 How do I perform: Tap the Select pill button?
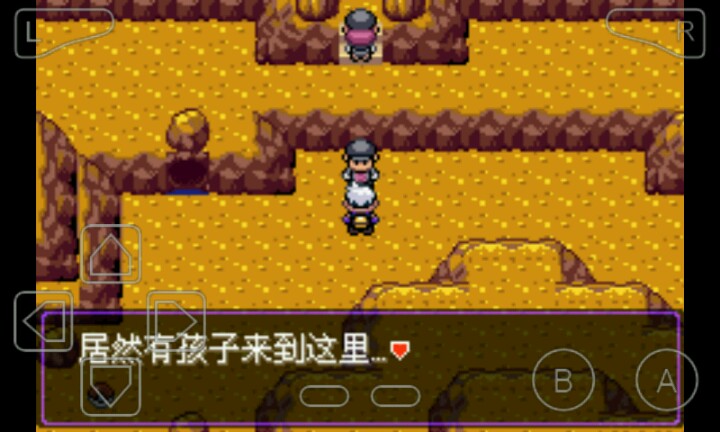point(324,396)
